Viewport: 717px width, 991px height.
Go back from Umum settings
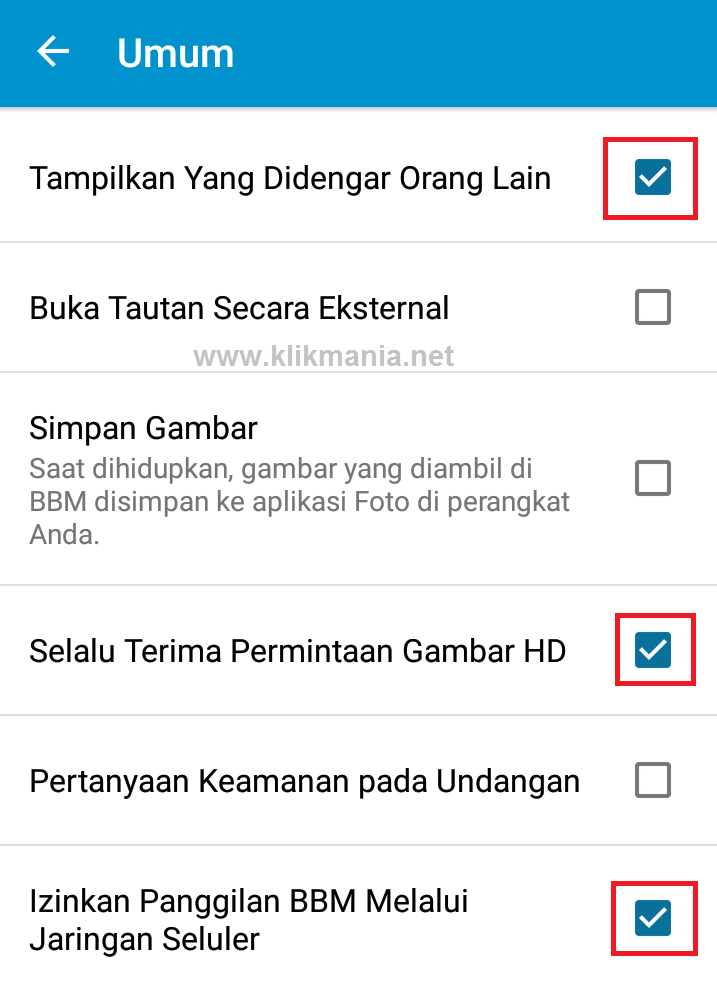pos(53,52)
